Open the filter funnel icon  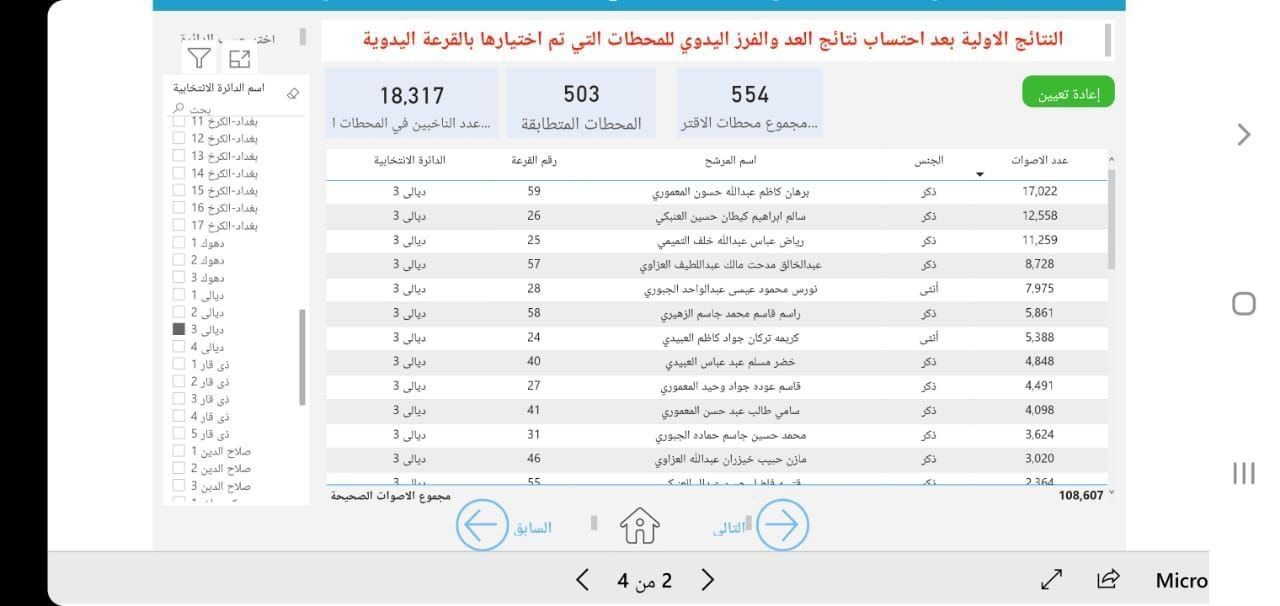pos(200,59)
